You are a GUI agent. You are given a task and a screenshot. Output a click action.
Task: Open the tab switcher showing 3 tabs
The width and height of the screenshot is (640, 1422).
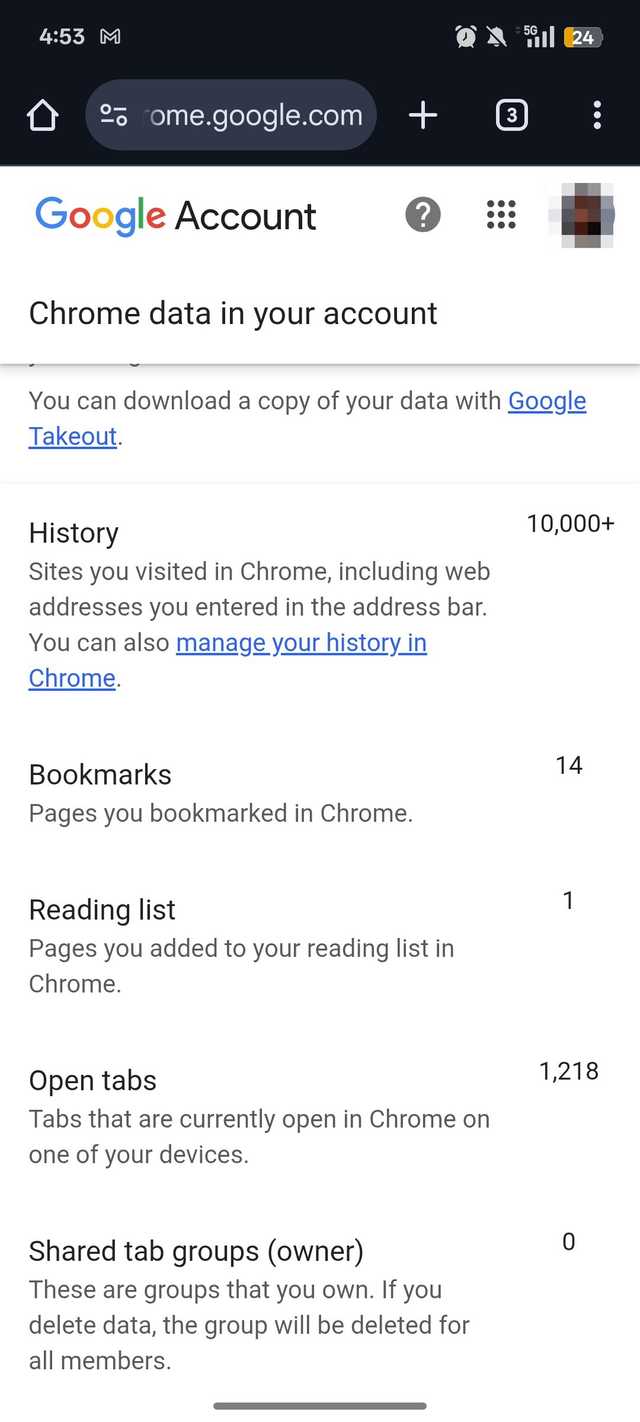click(x=511, y=116)
